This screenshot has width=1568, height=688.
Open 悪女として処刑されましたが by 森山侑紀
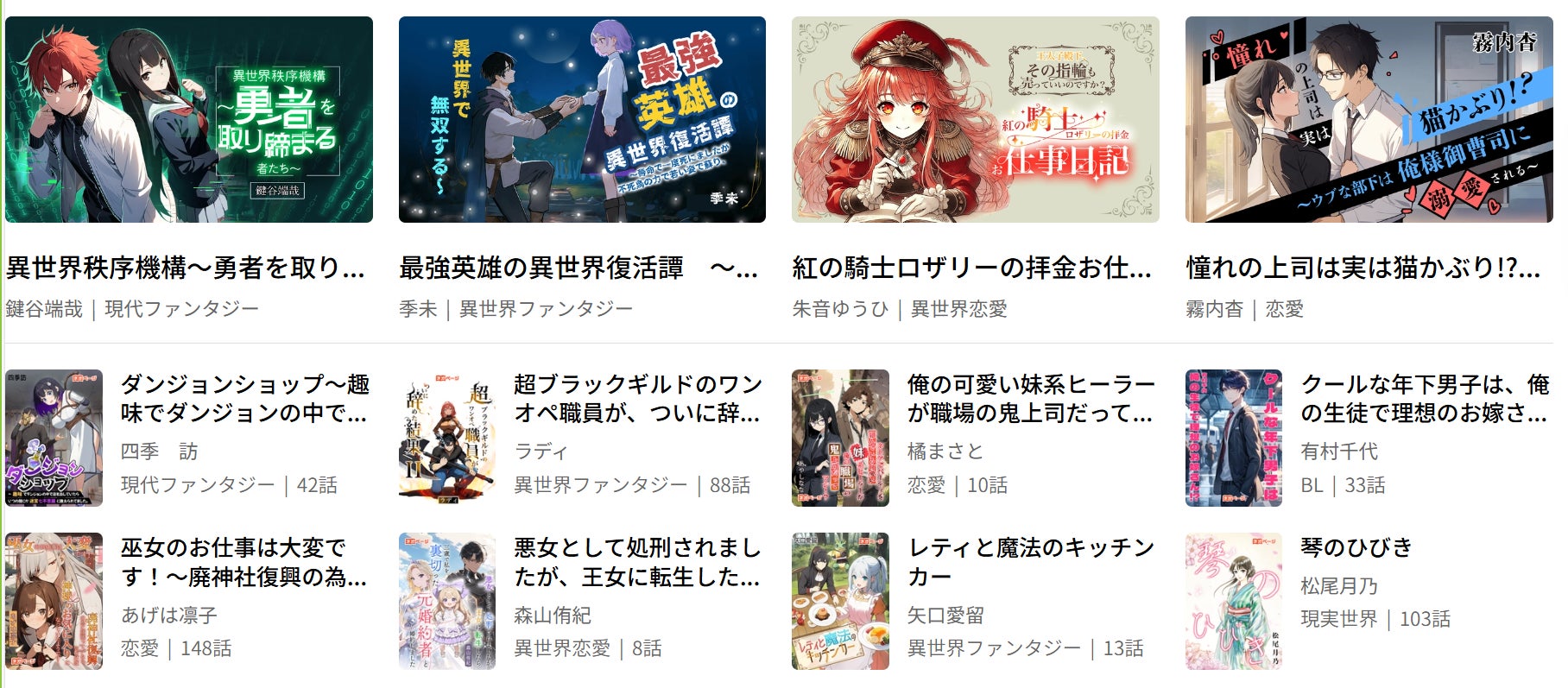pyautogui.click(x=637, y=561)
